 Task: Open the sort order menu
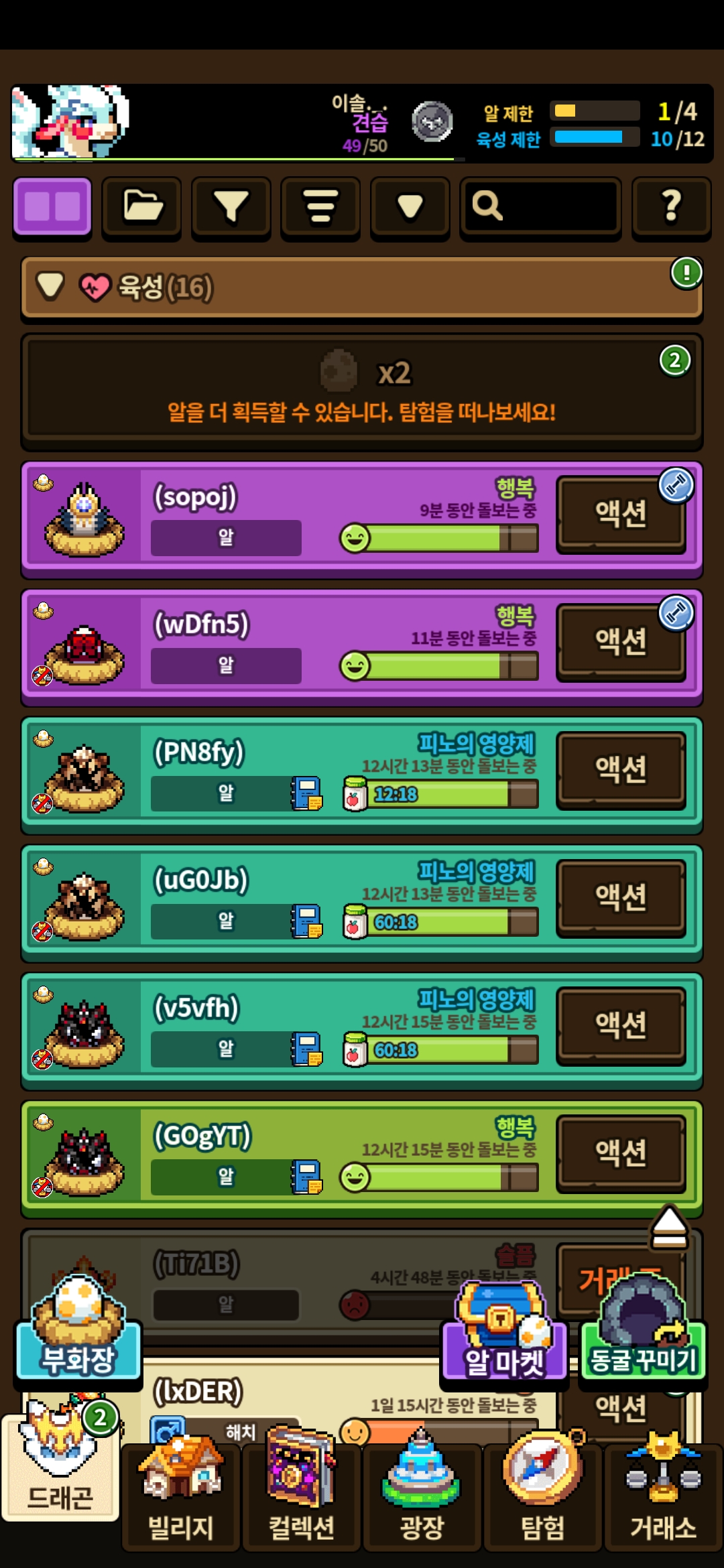[320, 206]
